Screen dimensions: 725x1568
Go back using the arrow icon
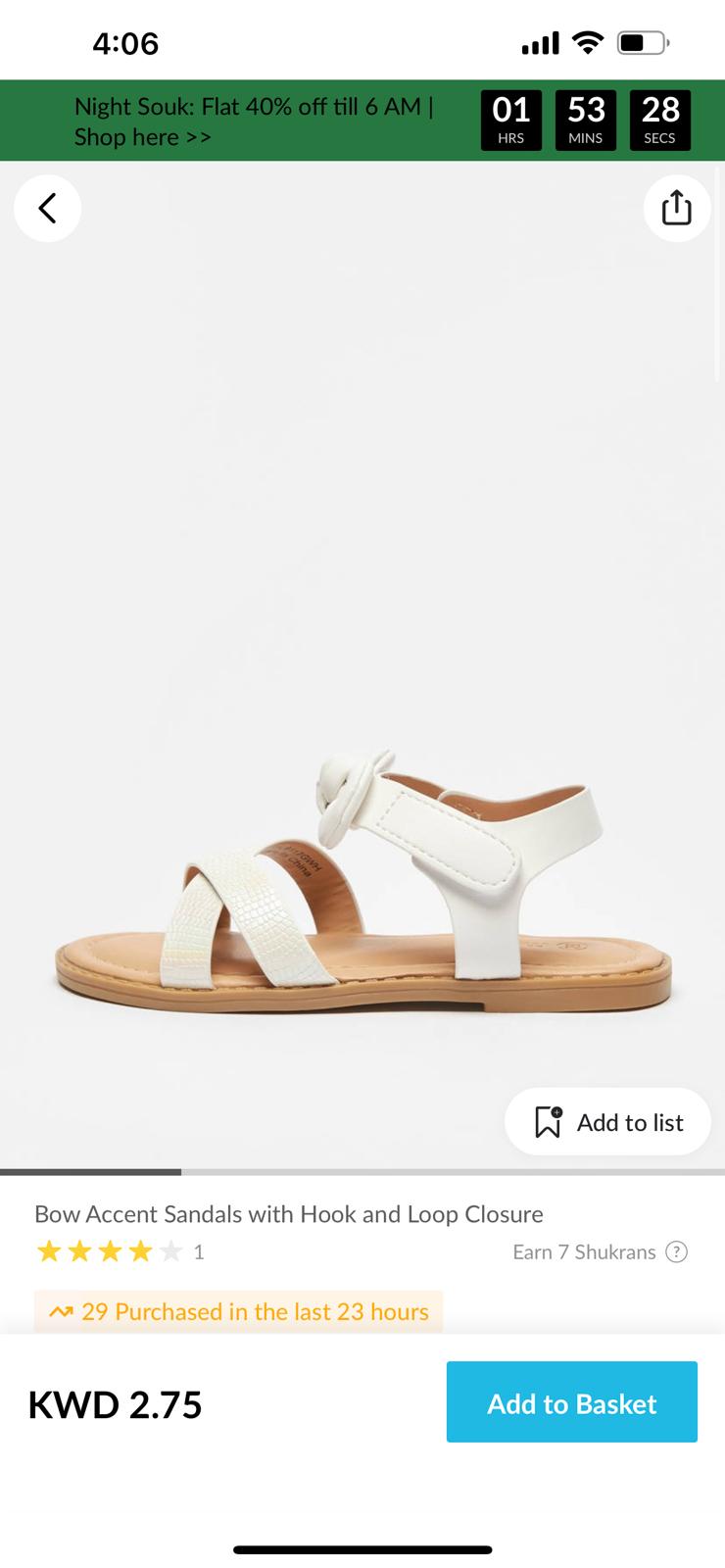click(x=47, y=208)
